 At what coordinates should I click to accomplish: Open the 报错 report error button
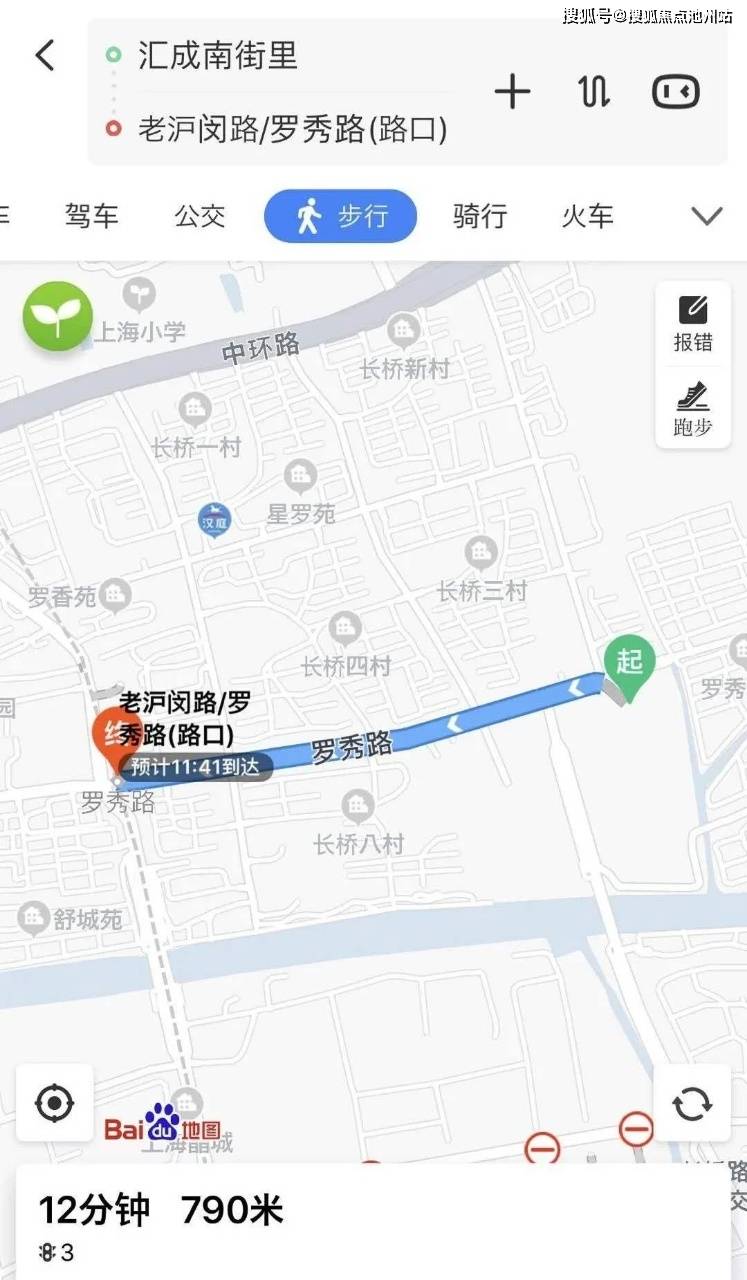(693, 324)
